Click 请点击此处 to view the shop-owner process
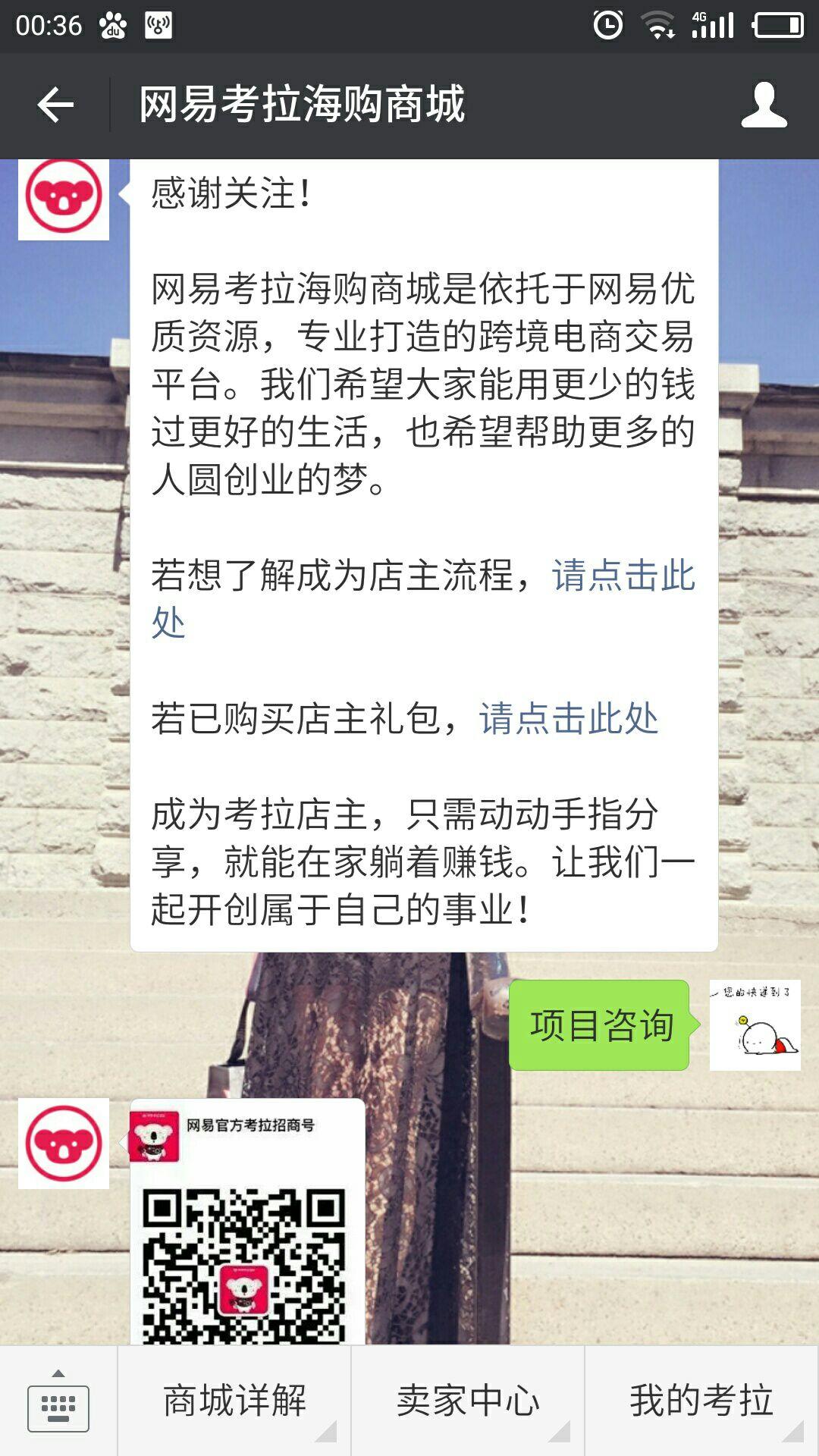 pos(622,578)
